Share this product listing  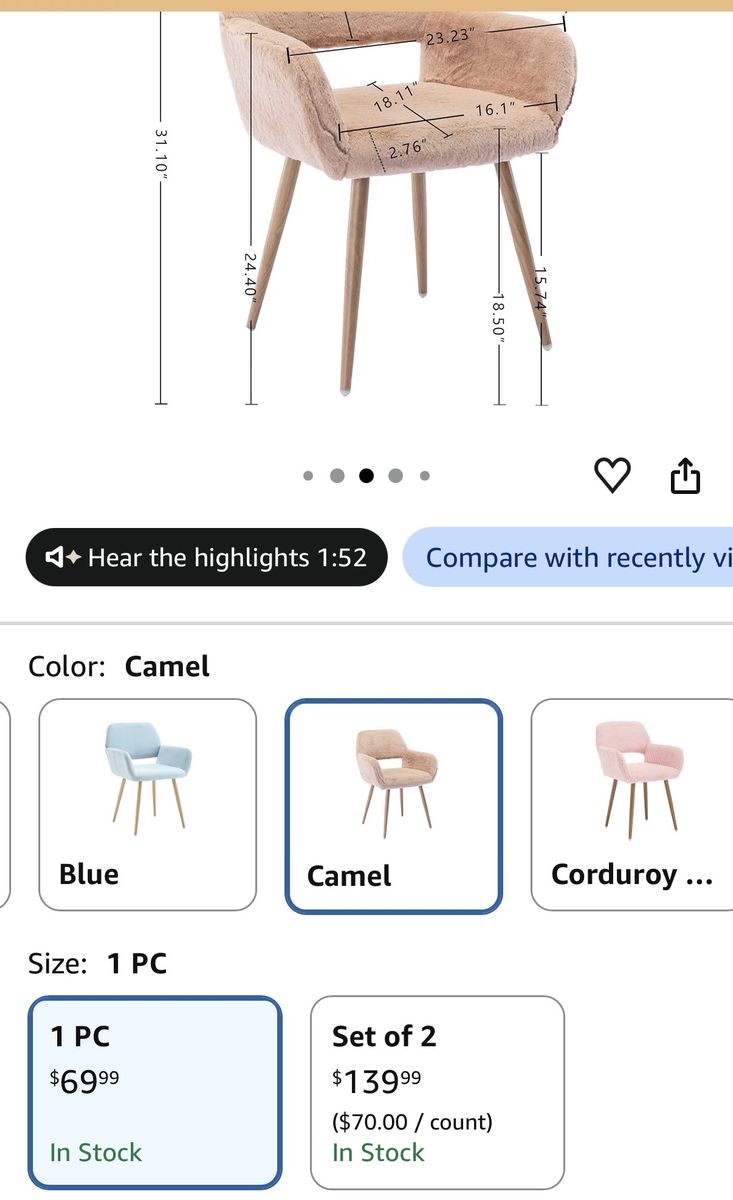685,475
